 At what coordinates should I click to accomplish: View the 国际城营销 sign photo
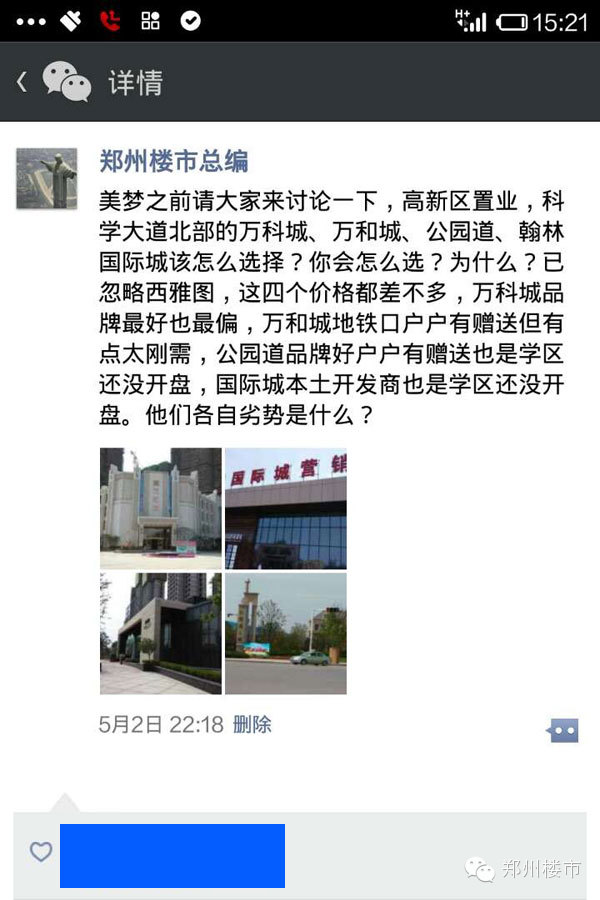pyautogui.click(x=286, y=508)
